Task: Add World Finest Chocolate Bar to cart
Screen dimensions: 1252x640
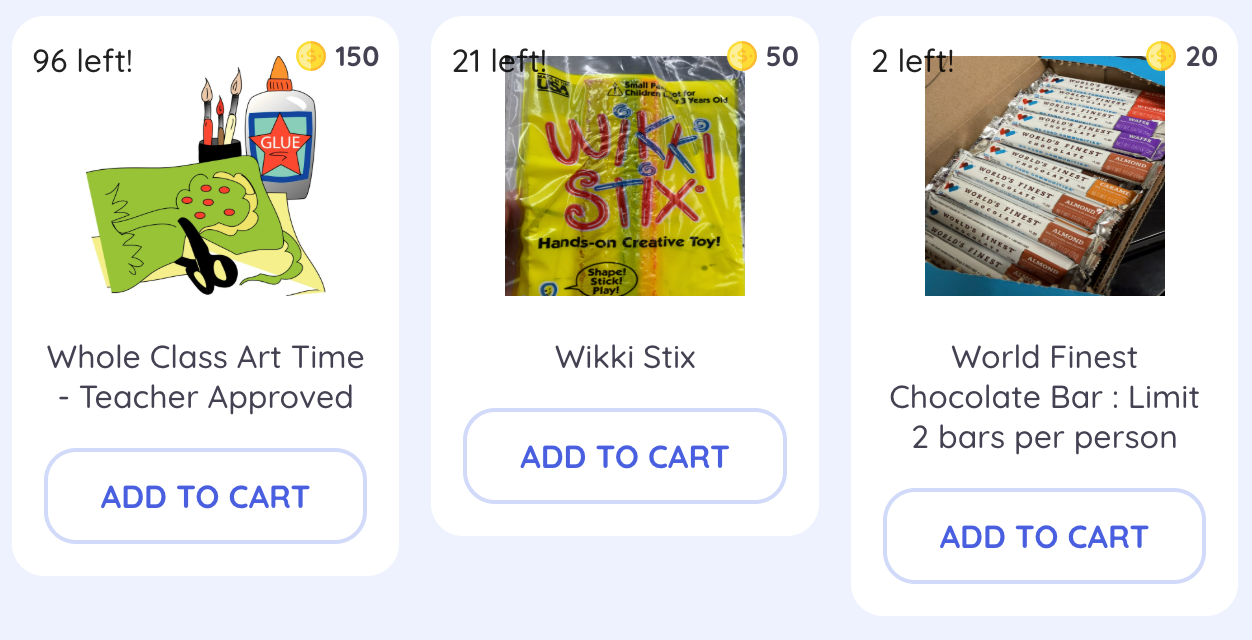Action: (1044, 536)
